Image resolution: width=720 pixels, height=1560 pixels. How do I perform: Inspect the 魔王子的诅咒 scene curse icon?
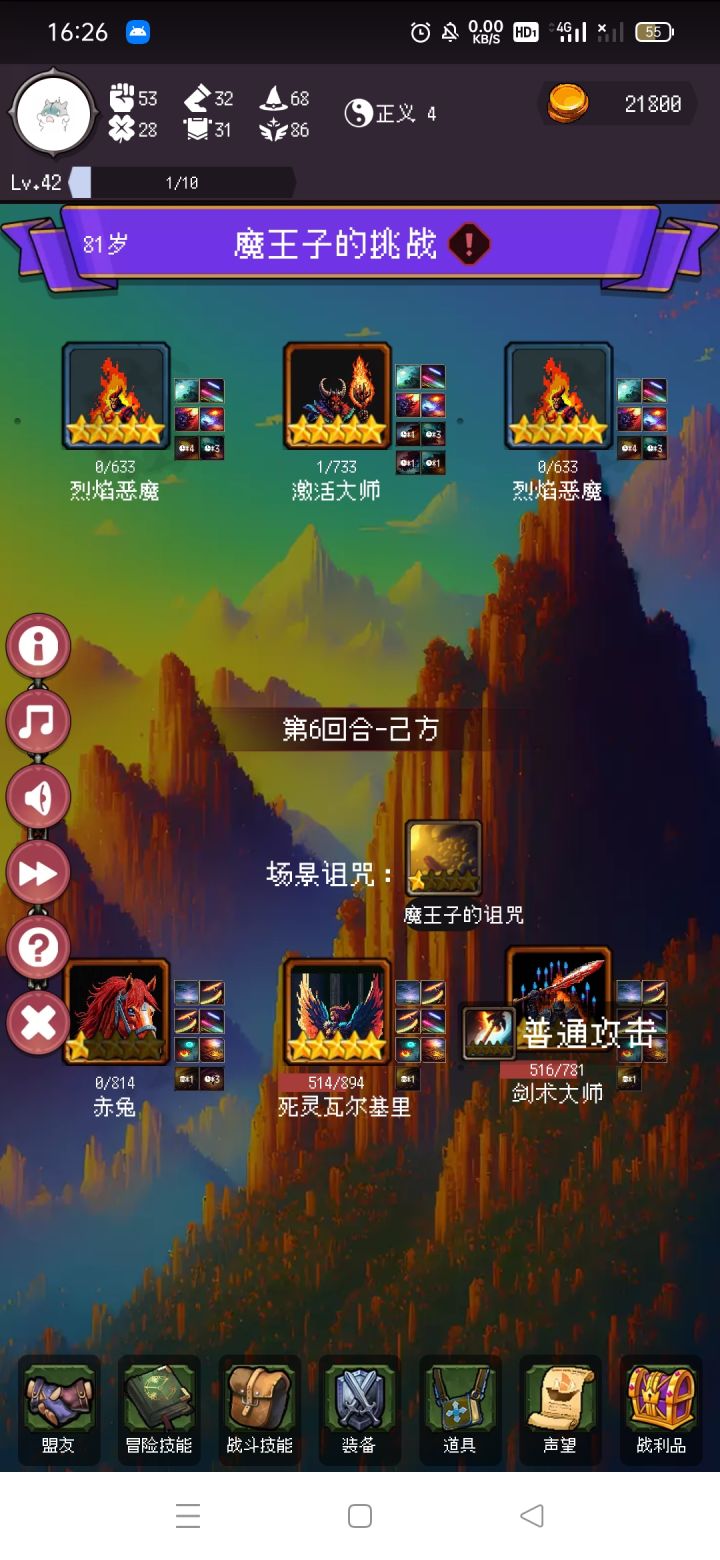(x=443, y=858)
